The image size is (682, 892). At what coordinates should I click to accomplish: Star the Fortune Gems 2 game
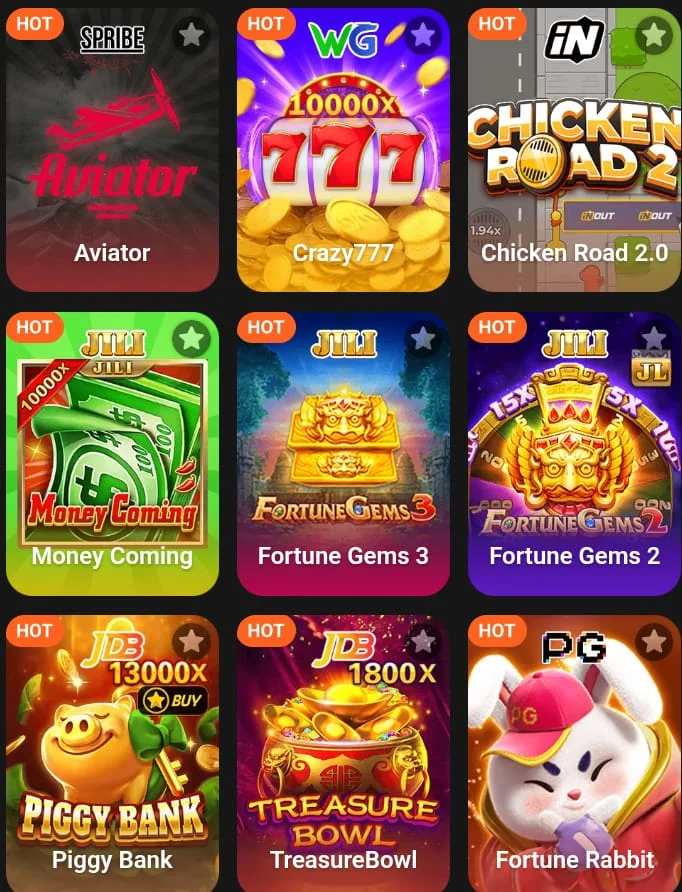click(653, 339)
